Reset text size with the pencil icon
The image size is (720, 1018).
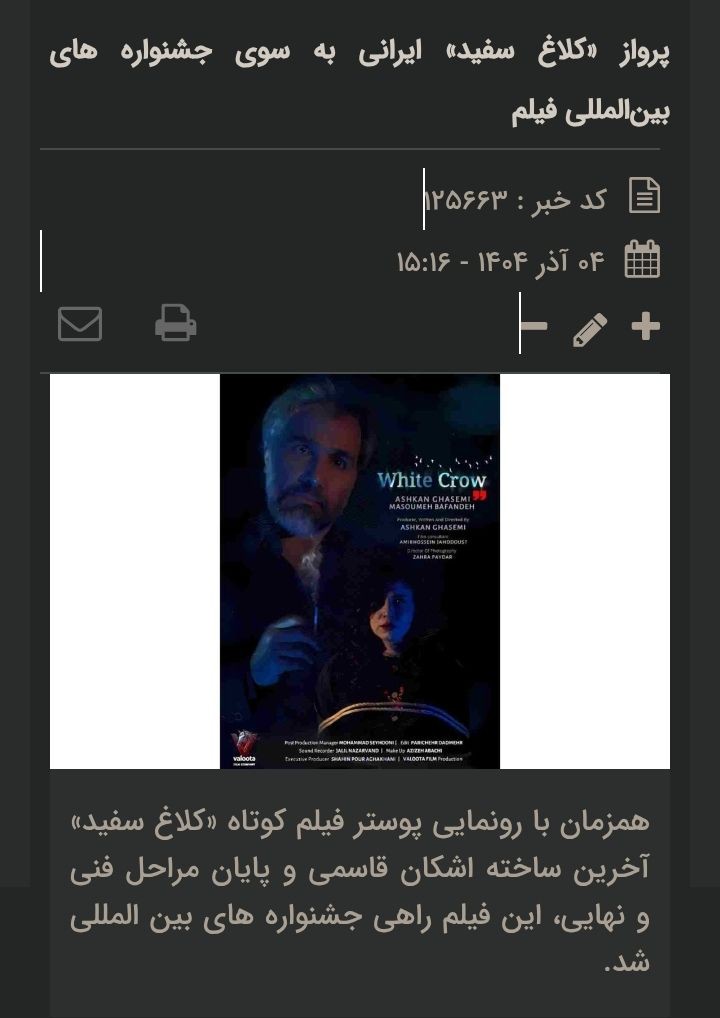click(590, 328)
